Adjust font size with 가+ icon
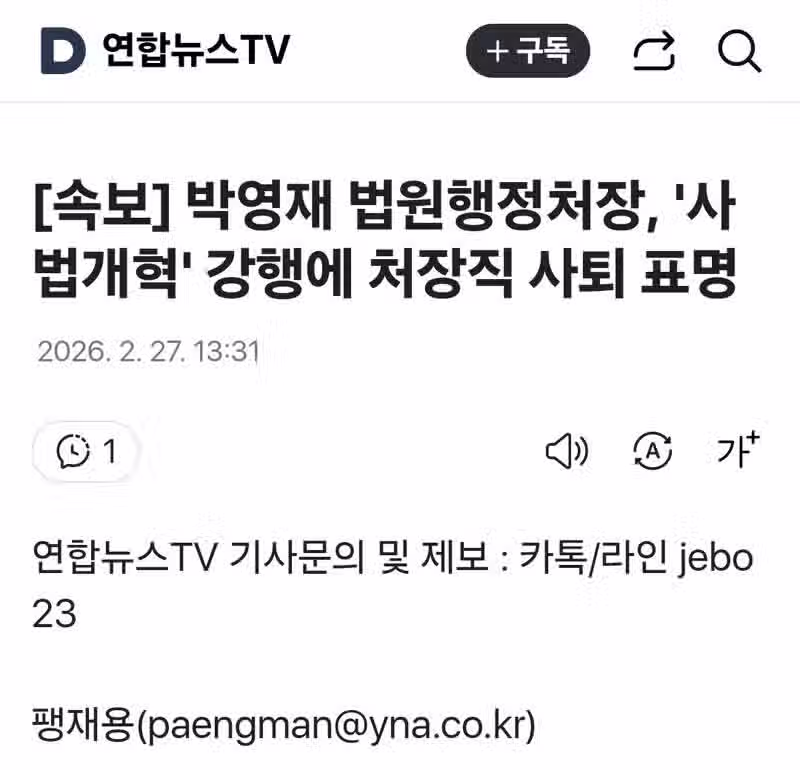The image size is (800, 770). tap(738, 451)
